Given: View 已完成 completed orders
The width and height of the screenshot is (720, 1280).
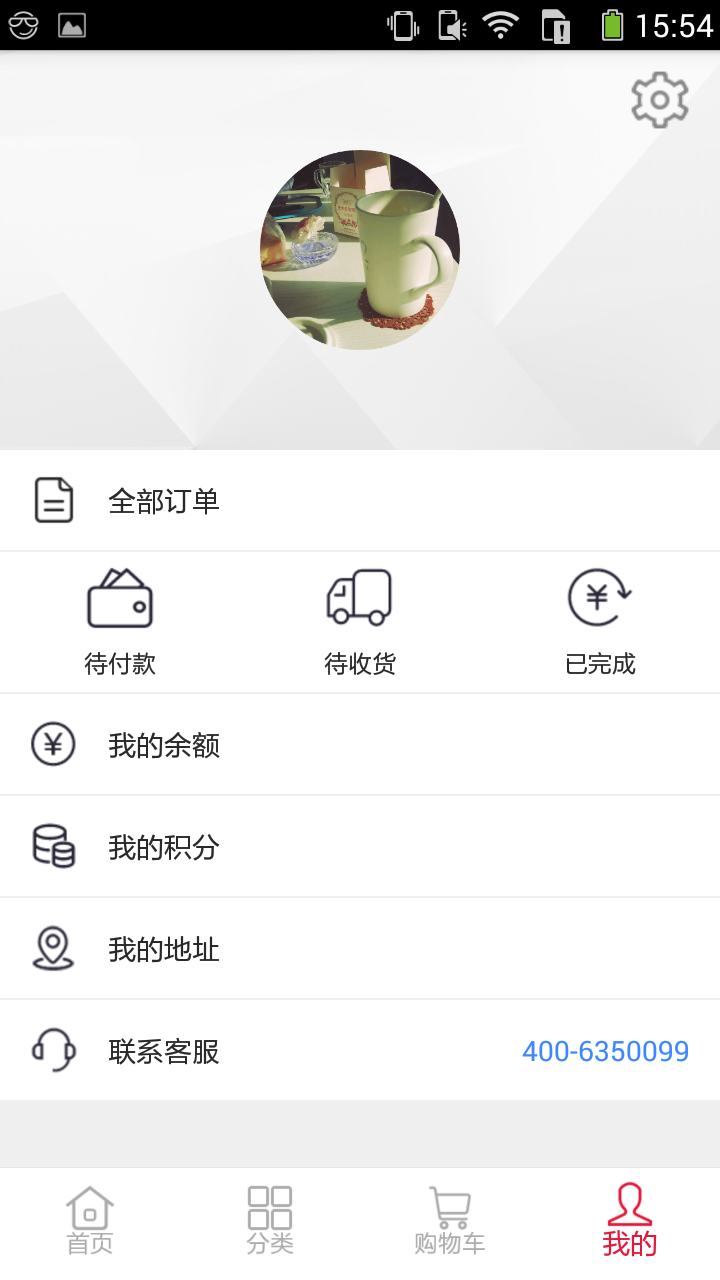Looking at the screenshot, I should tap(600, 622).
